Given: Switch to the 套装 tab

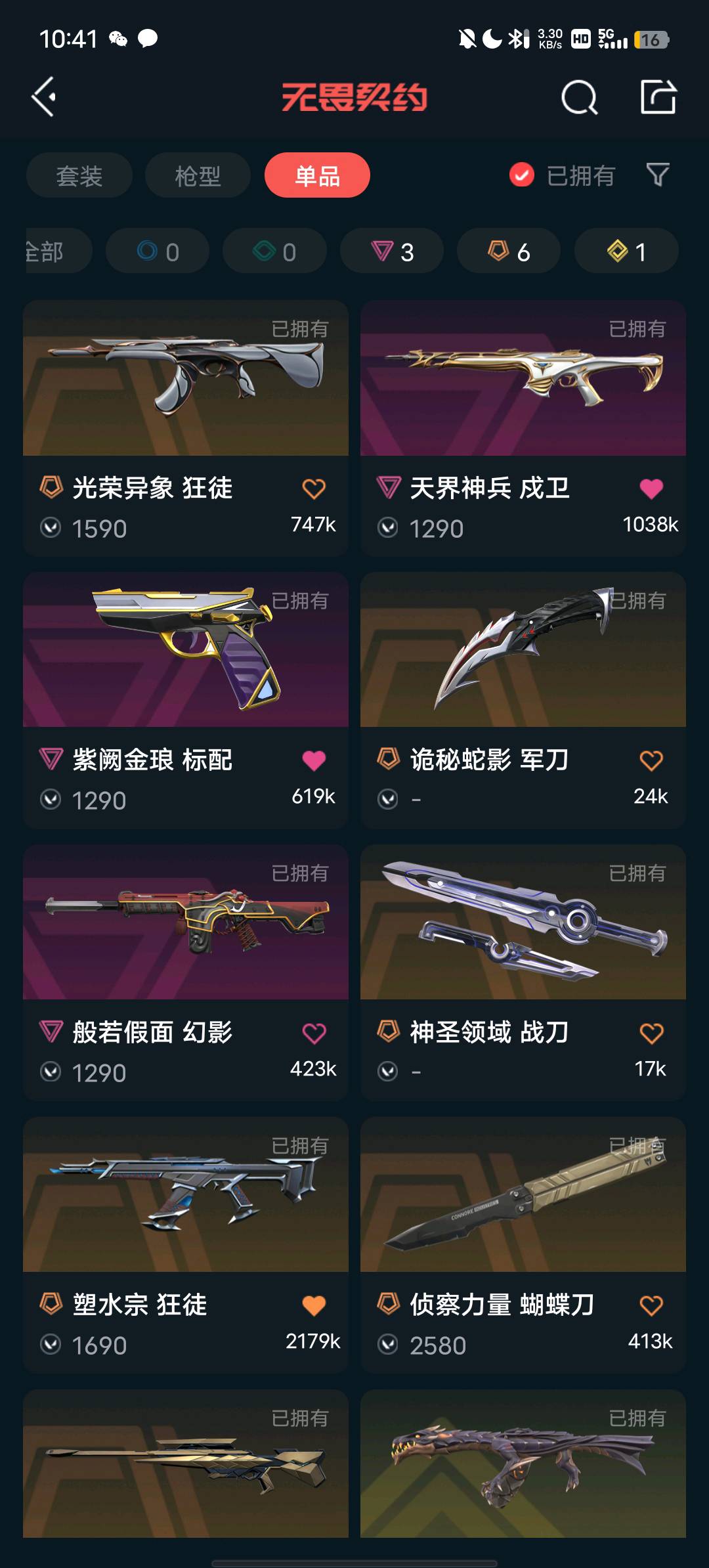Looking at the screenshot, I should coord(79,175).
